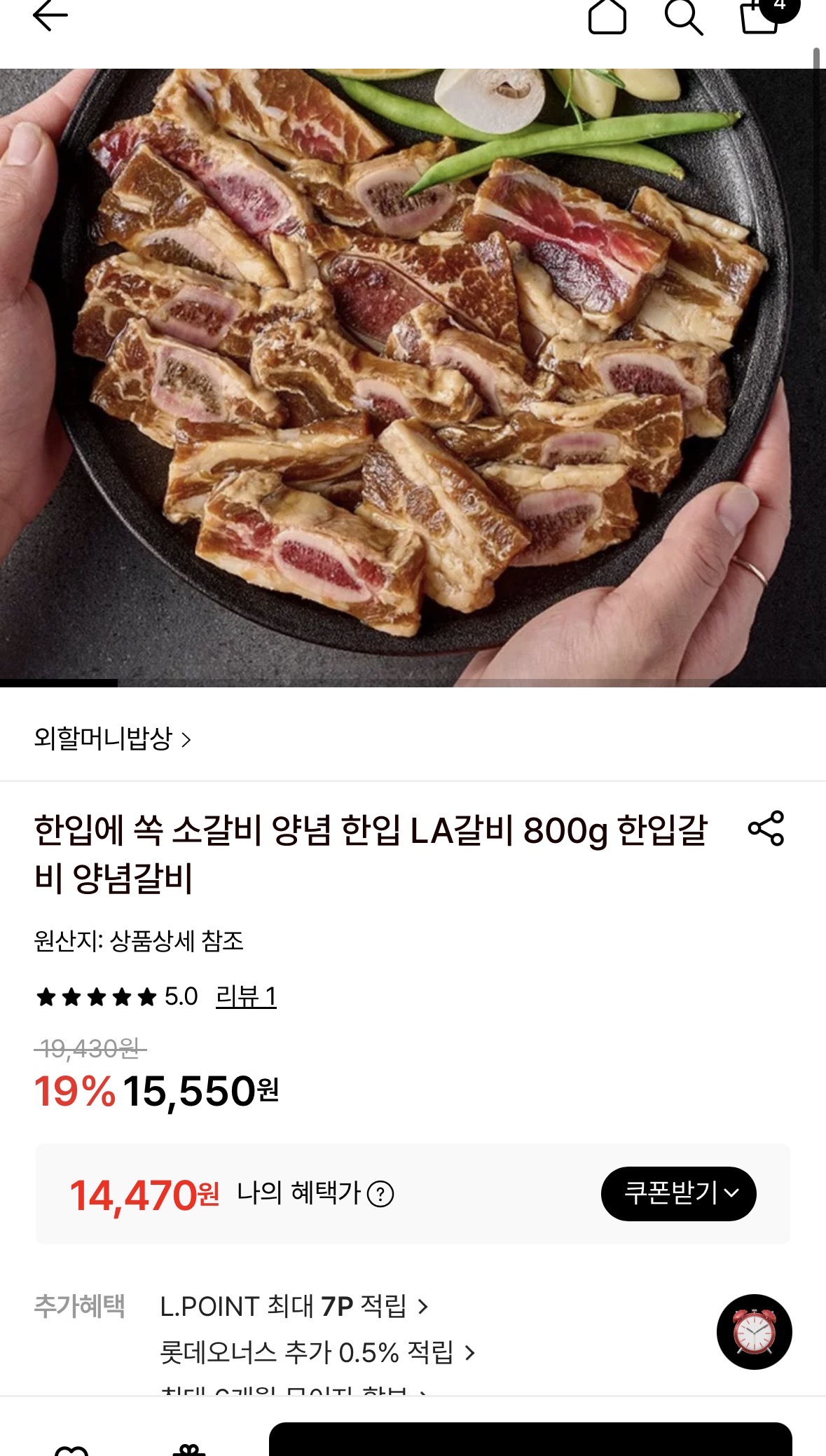Go back with the arrow icon
This screenshot has height=1456, width=826.
coord(50,15)
